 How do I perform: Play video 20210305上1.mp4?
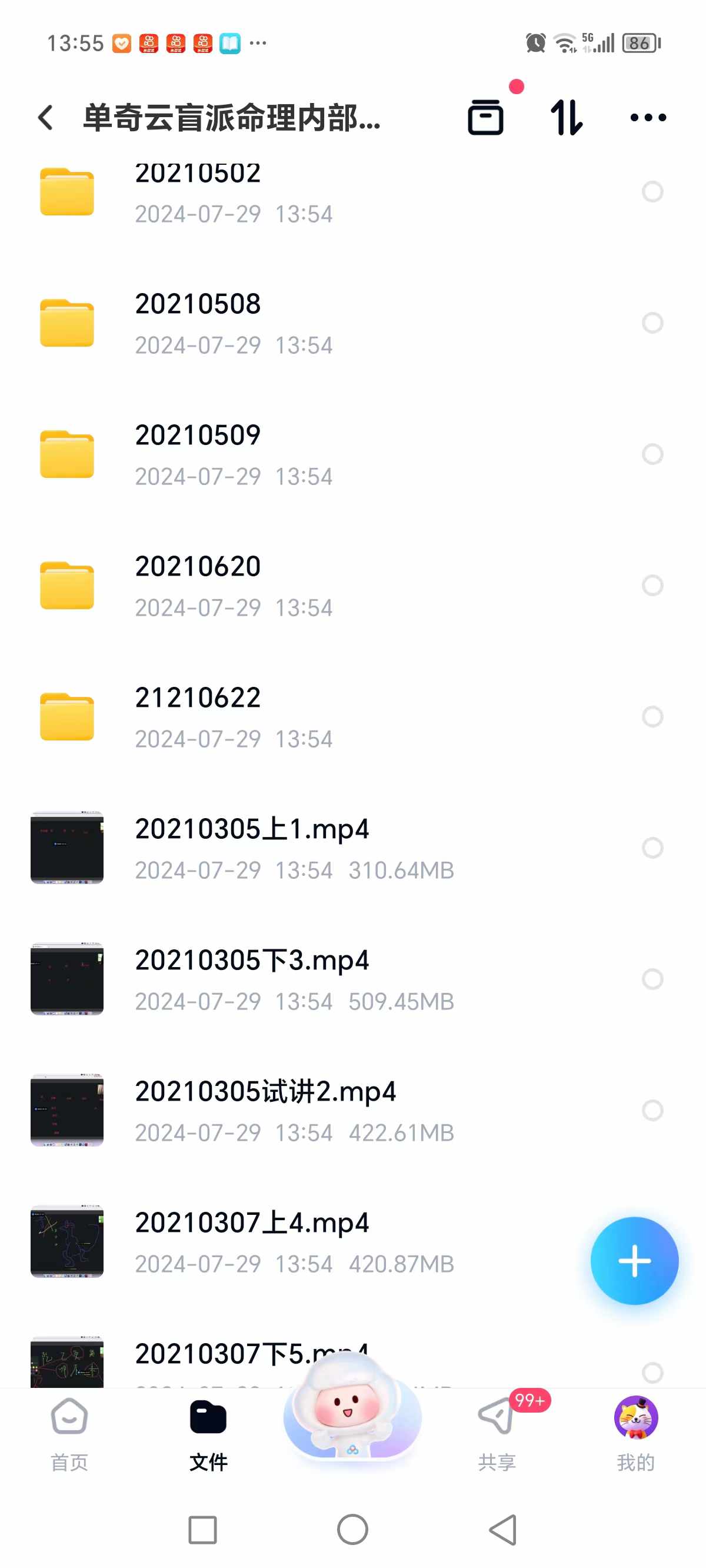[353, 848]
